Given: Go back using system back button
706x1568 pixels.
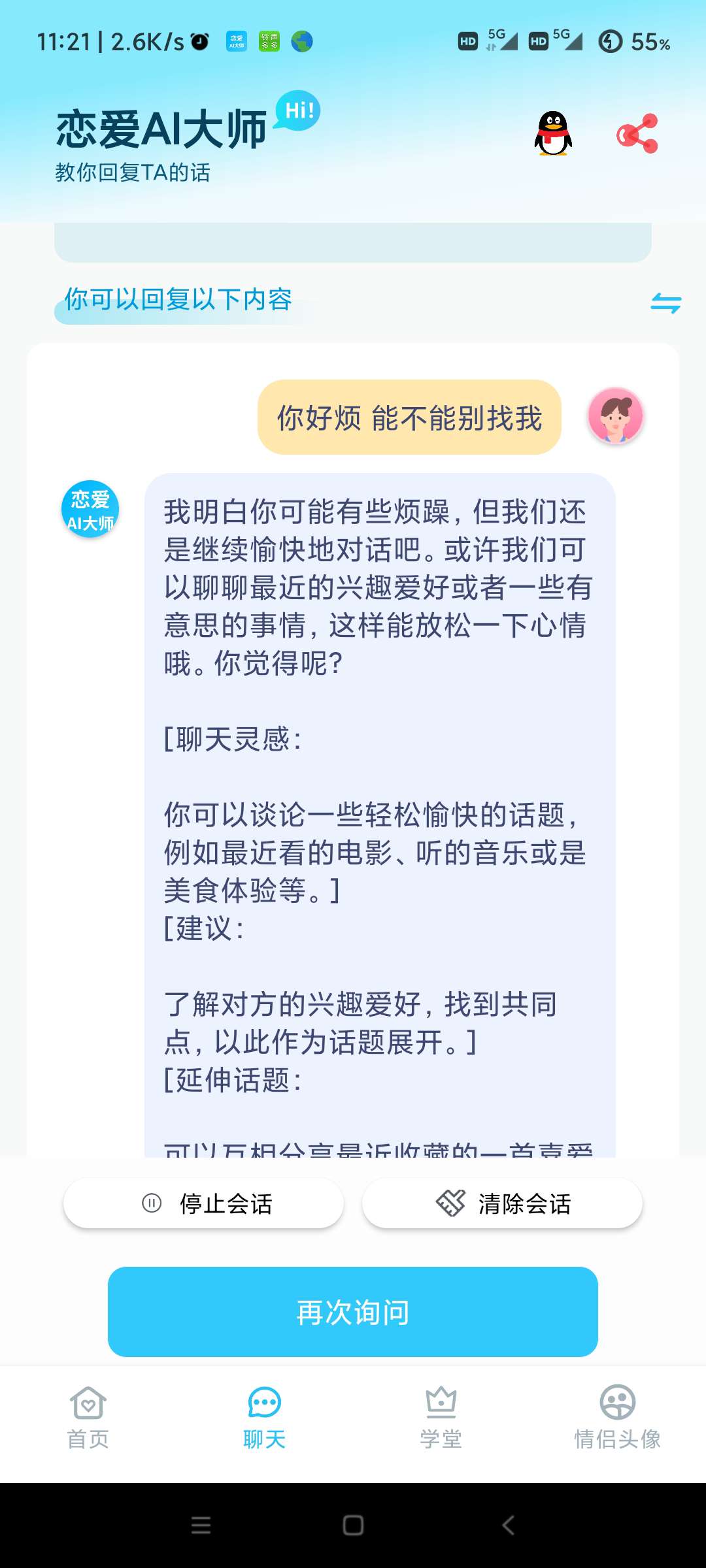Looking at the screenshot, I should pos(509,1525).
